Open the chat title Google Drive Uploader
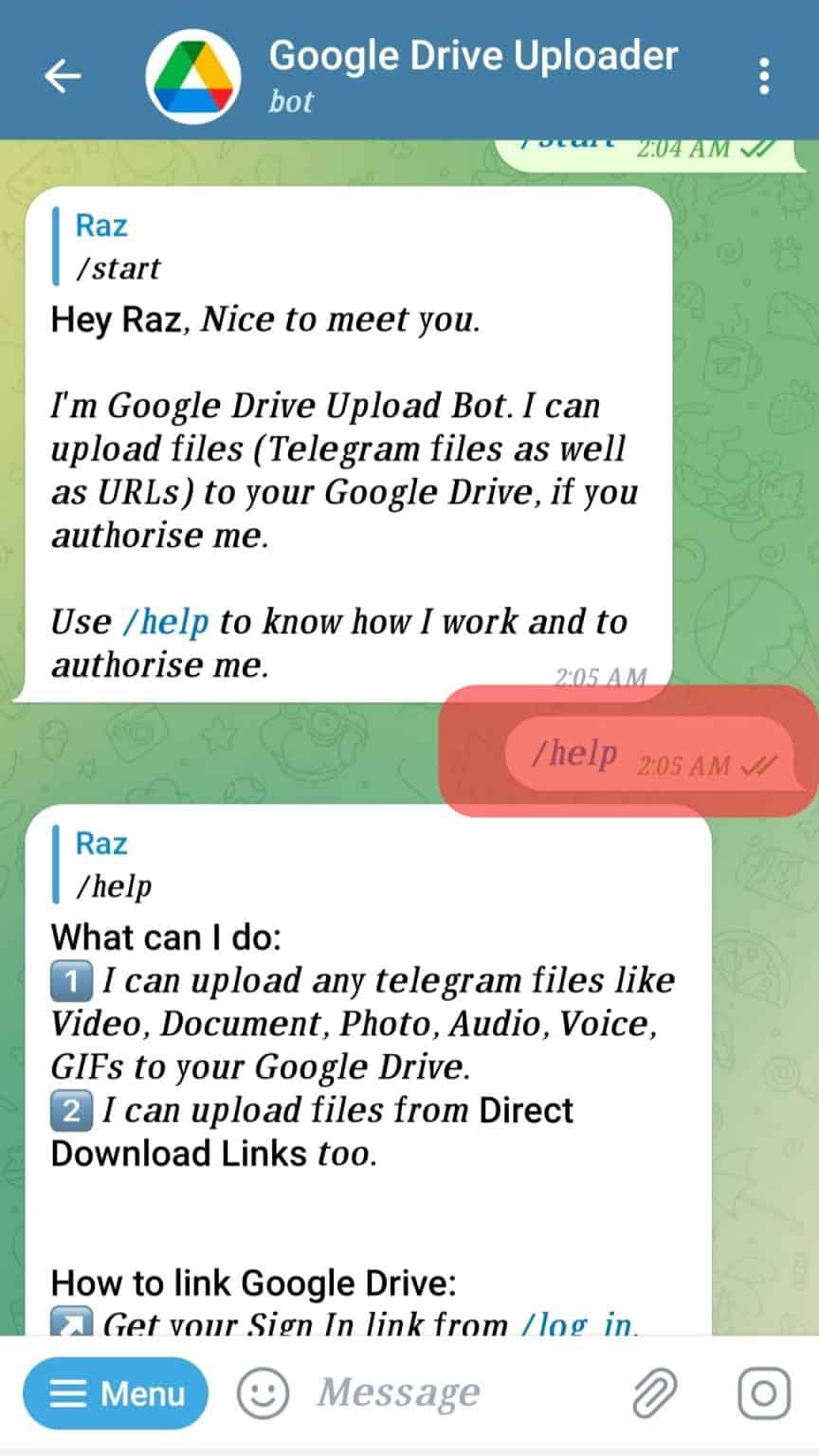This screenshot has width=819, height=1456. click(x=473, y=55)
